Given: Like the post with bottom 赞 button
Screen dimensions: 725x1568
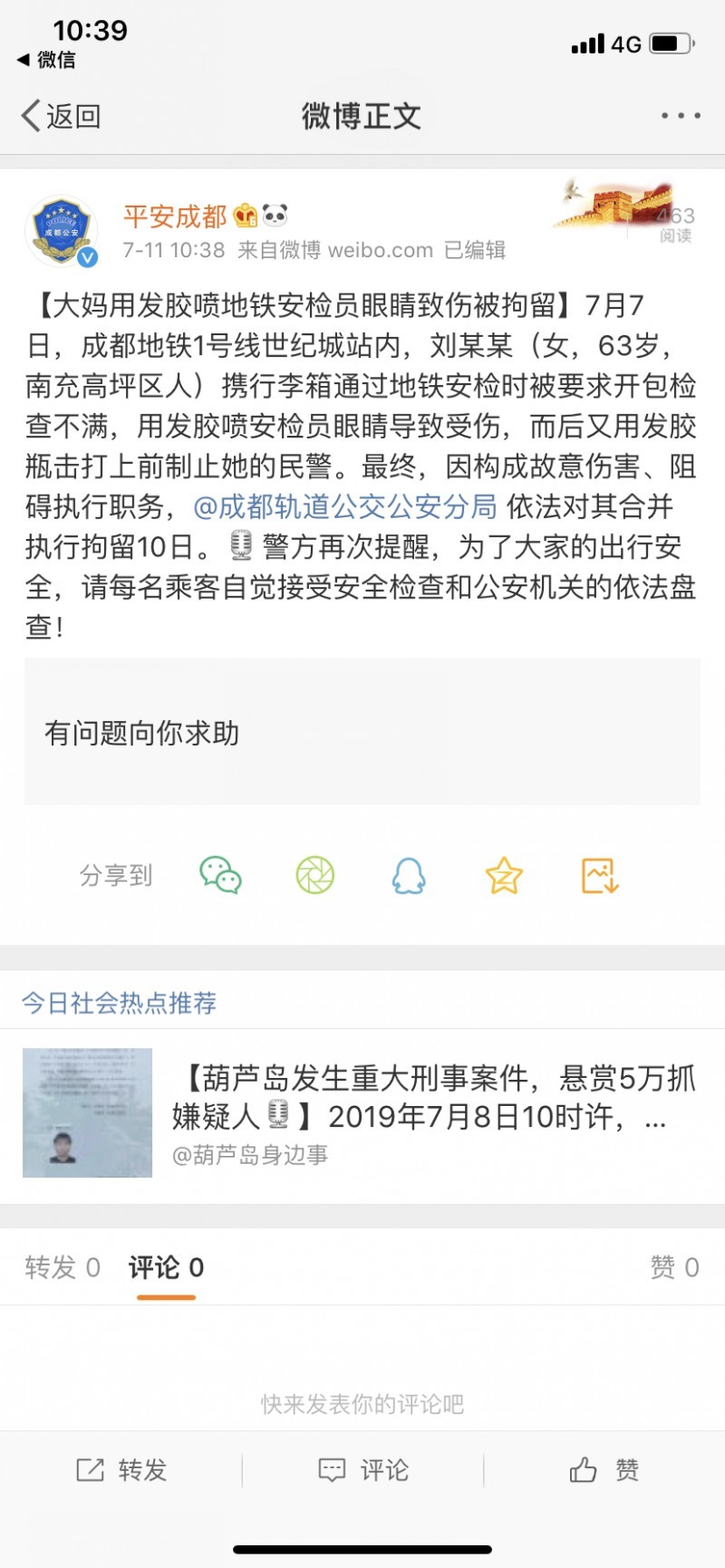Looking at the screenshot, I should 604,1469.
